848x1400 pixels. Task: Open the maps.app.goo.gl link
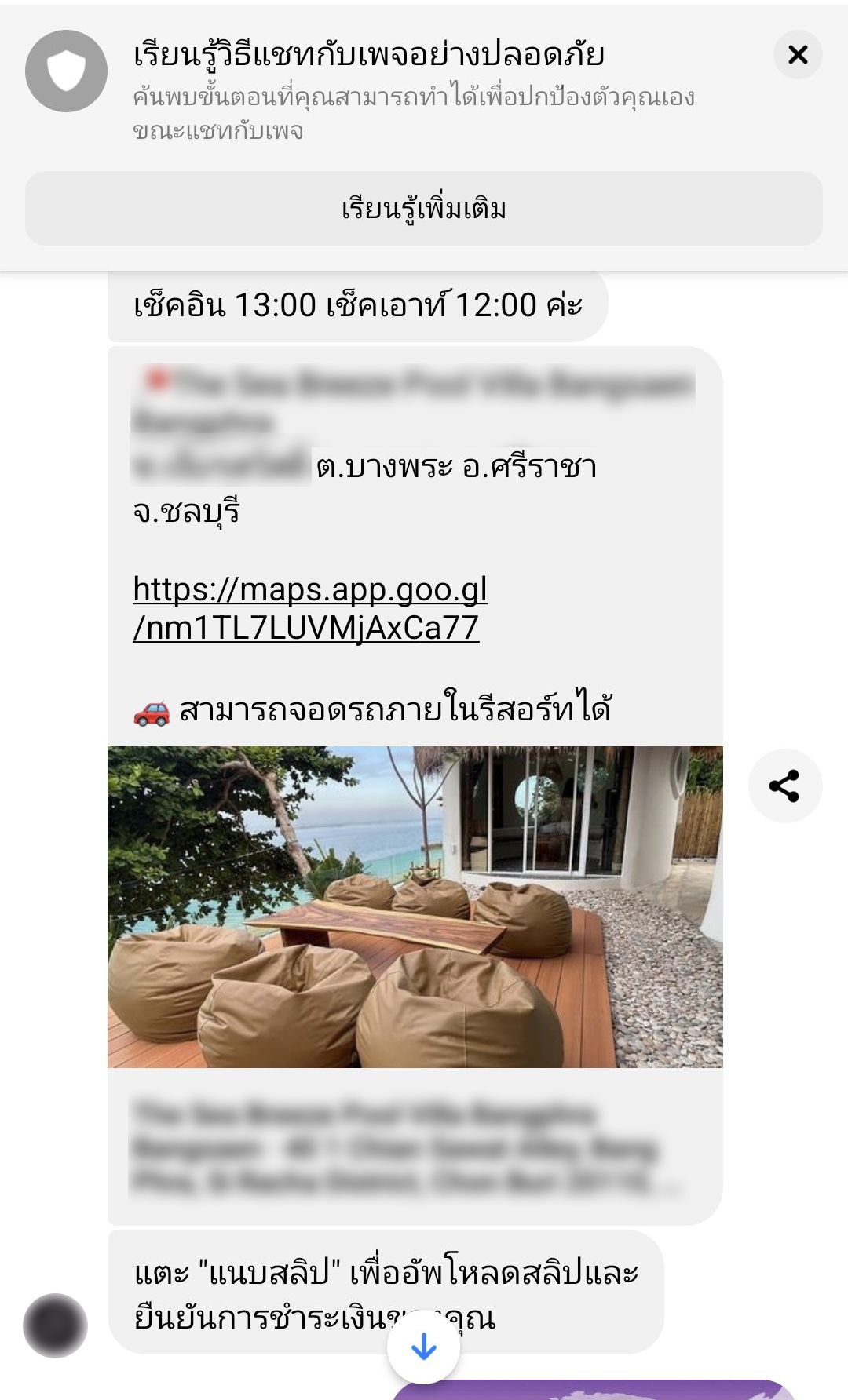pos(310,608)
